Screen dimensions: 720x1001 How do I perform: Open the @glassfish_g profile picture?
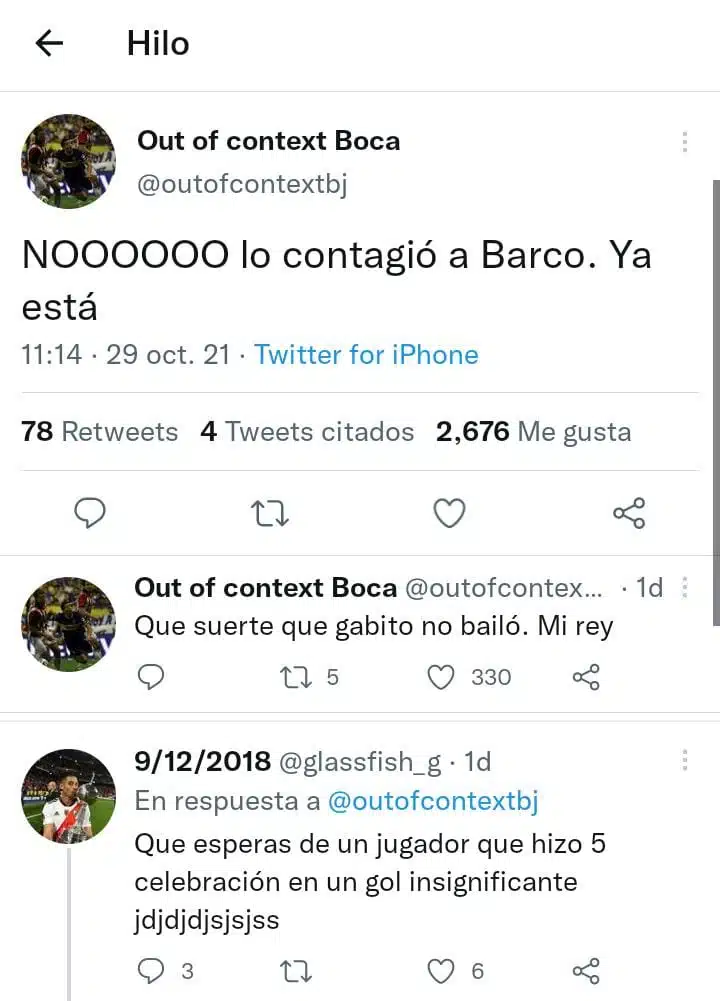point(69,796)
